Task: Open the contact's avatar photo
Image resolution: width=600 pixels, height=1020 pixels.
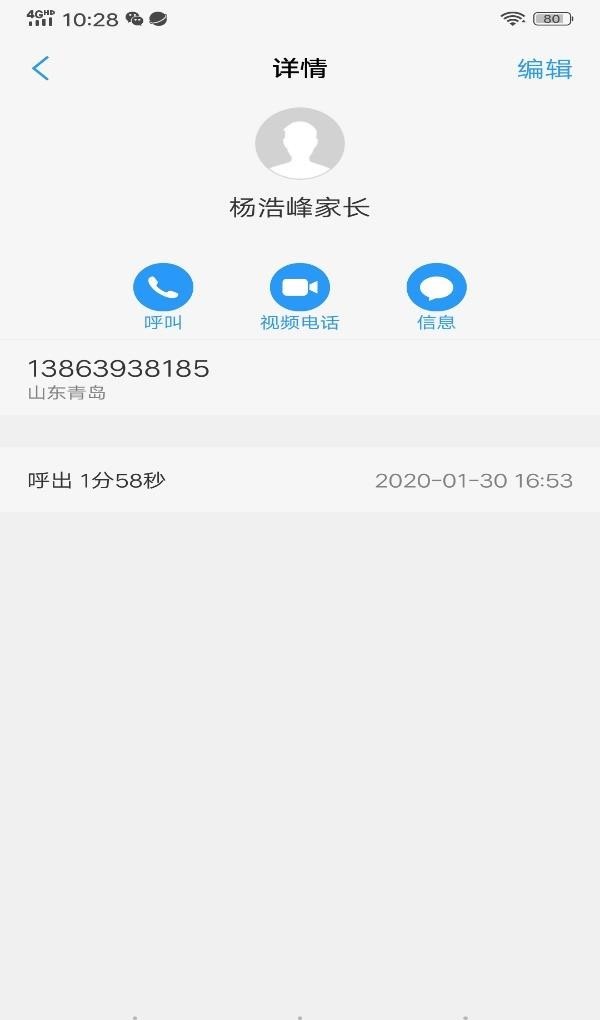Action: 300,144
